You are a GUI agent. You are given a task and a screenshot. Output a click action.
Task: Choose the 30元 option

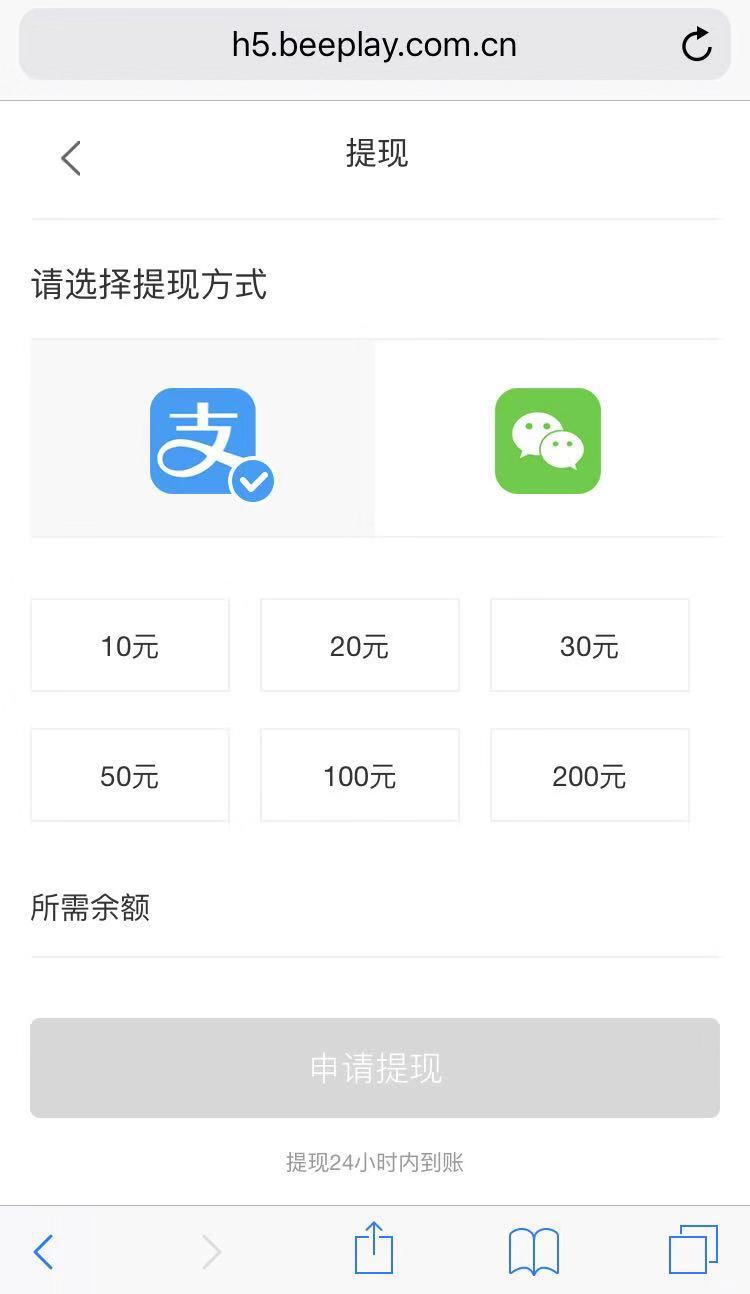589,646
